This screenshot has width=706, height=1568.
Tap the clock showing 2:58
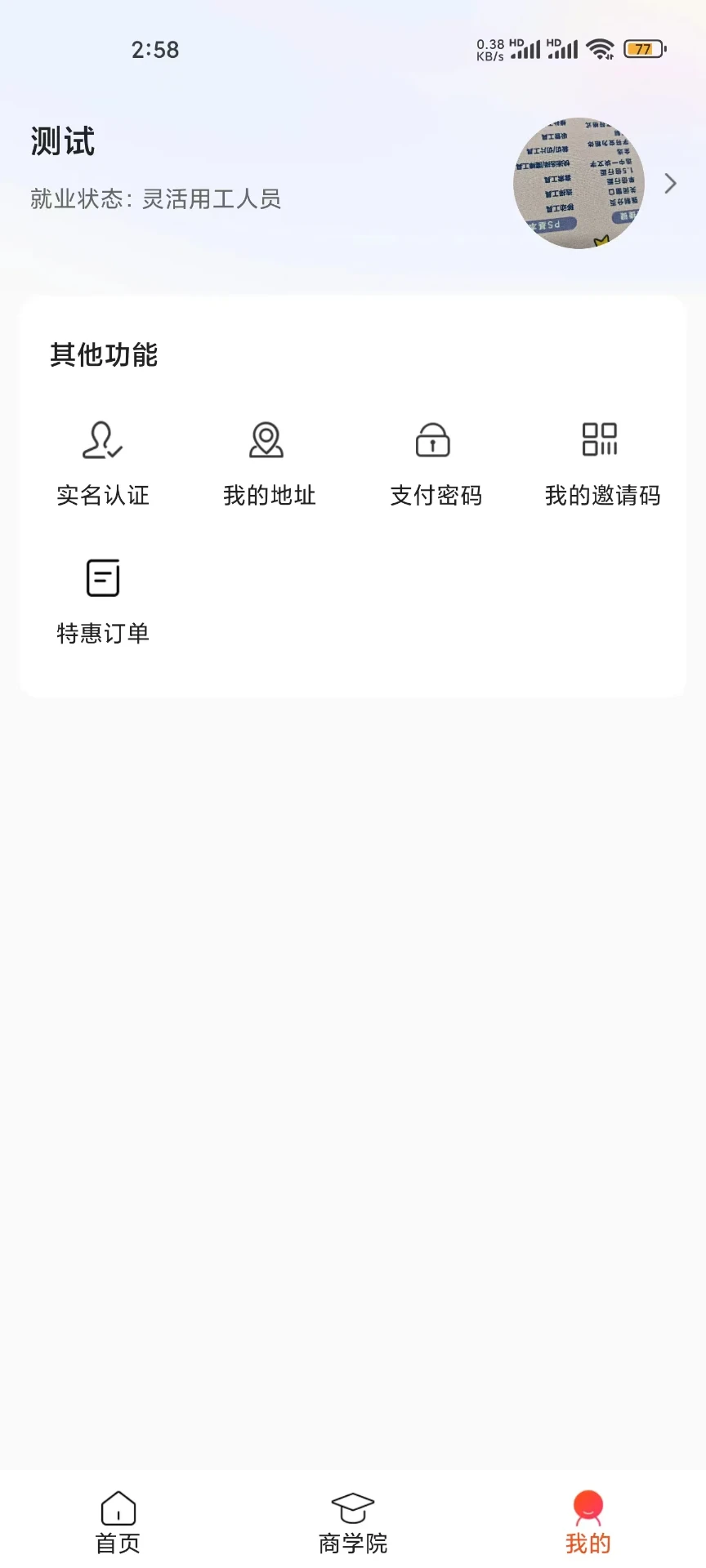155,50
